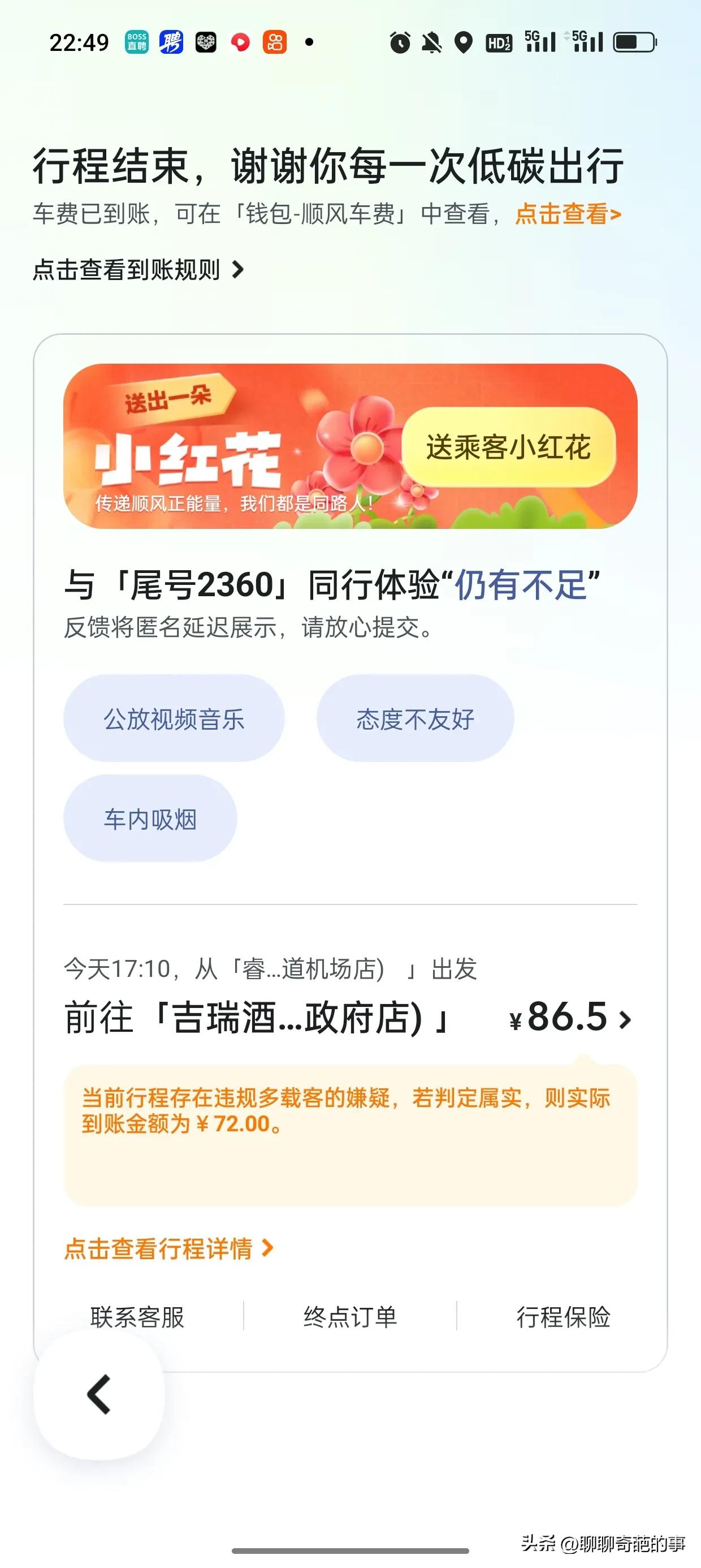The height and width of the screenshot is (1568, 701).
Task: Tap the orange 点击查看 wallet link
Action: coord(568,214)
